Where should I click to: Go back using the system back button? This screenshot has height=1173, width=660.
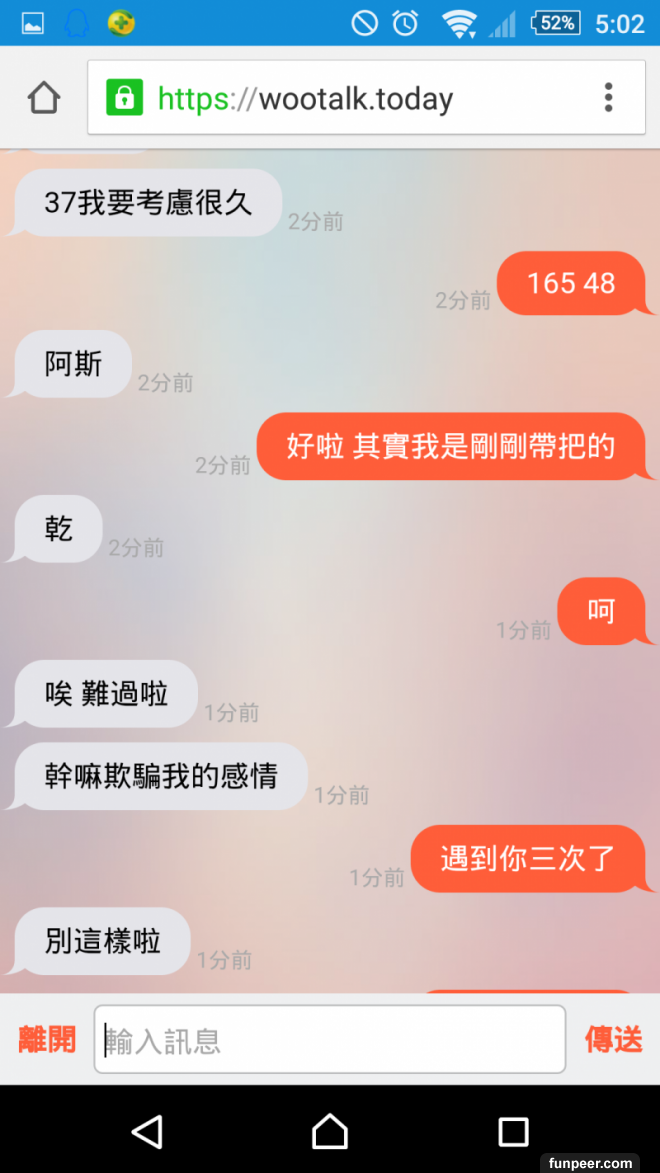[x=147, y=1131]
